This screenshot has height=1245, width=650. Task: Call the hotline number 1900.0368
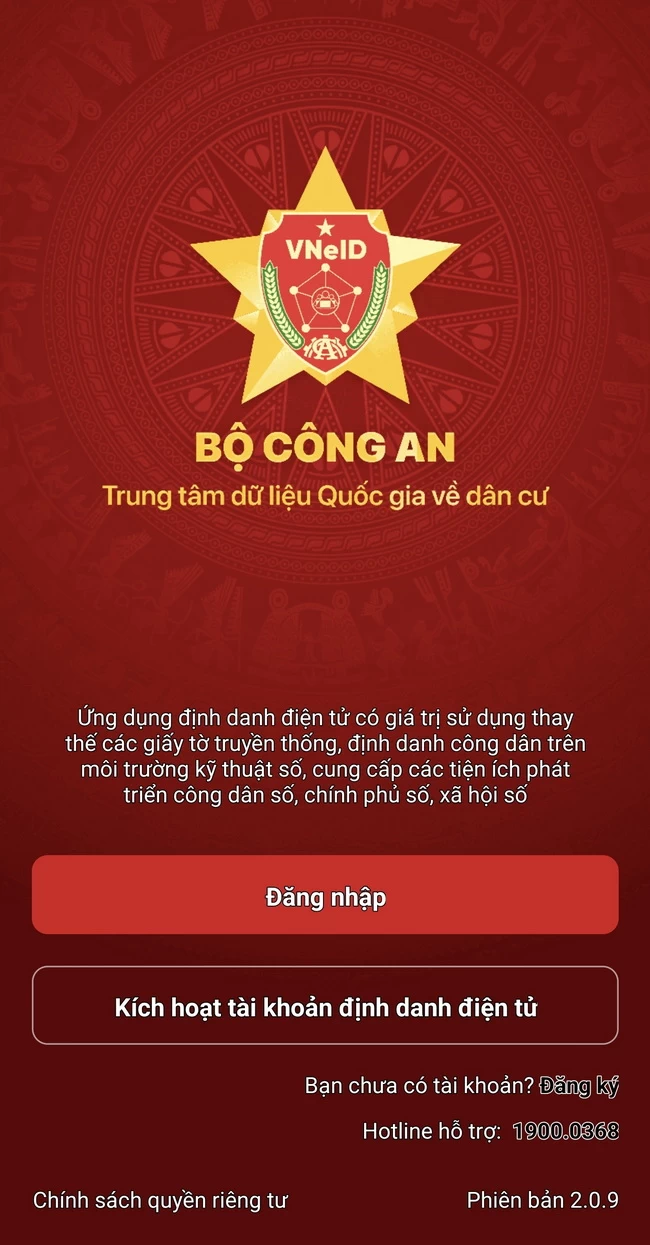point(565,1131)
